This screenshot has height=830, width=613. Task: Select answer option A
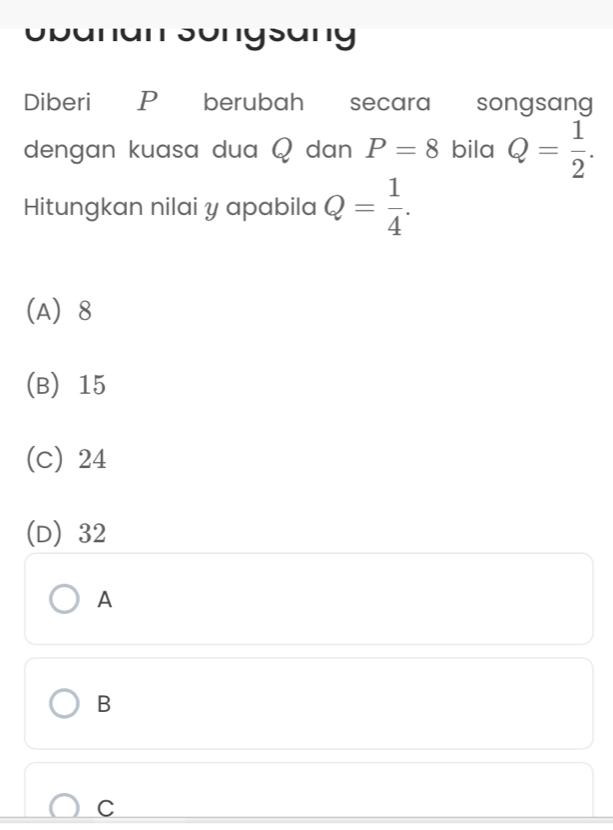pyautogui.click(x=65, y=600)
